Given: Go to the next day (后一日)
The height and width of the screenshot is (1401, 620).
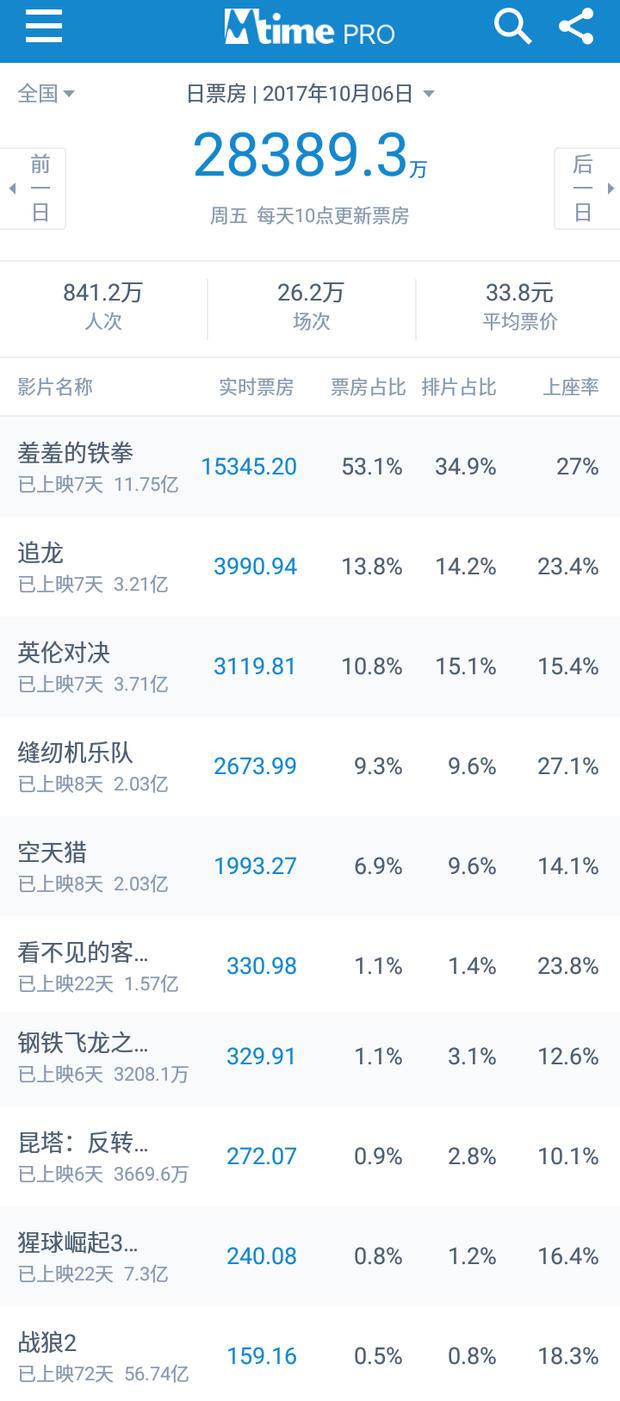Looking at the screenshot, I should [x=588, y=188].
